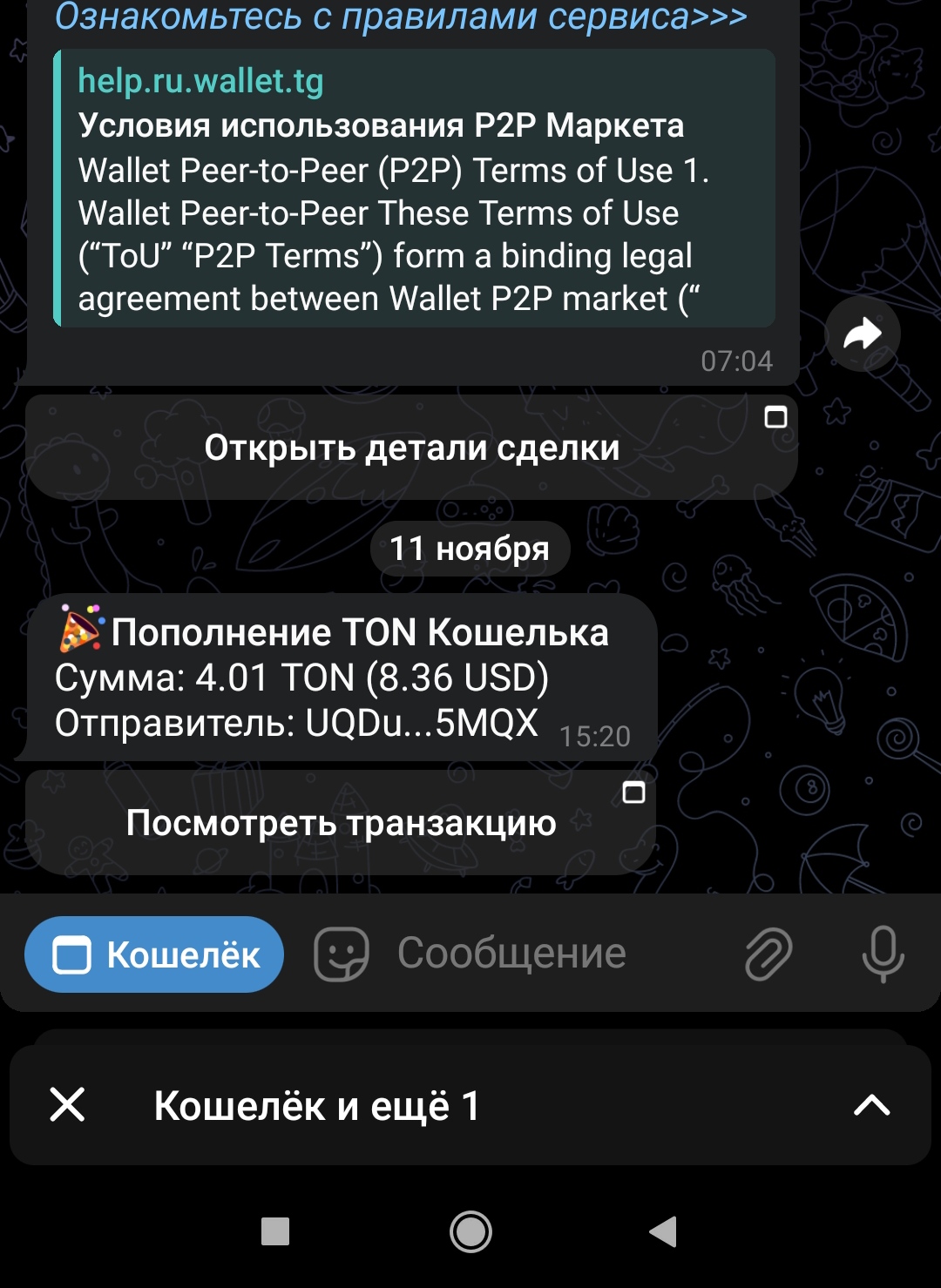Close the "Кошелёк и ещё 1" bar
Screen dimensions: 941x1288
point(68,1105)
